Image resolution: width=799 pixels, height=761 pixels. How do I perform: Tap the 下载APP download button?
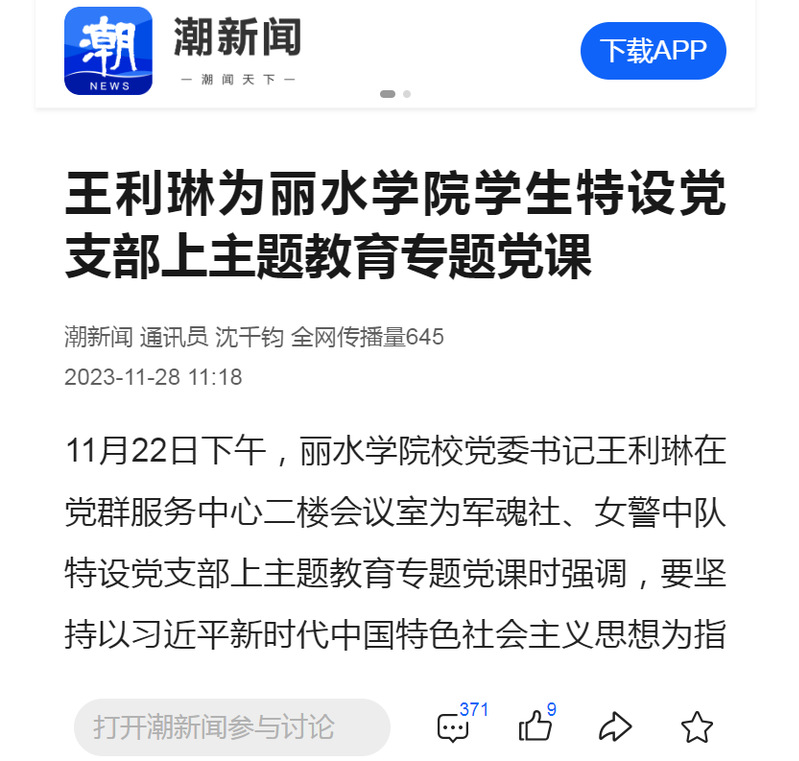tap(652, 51)
